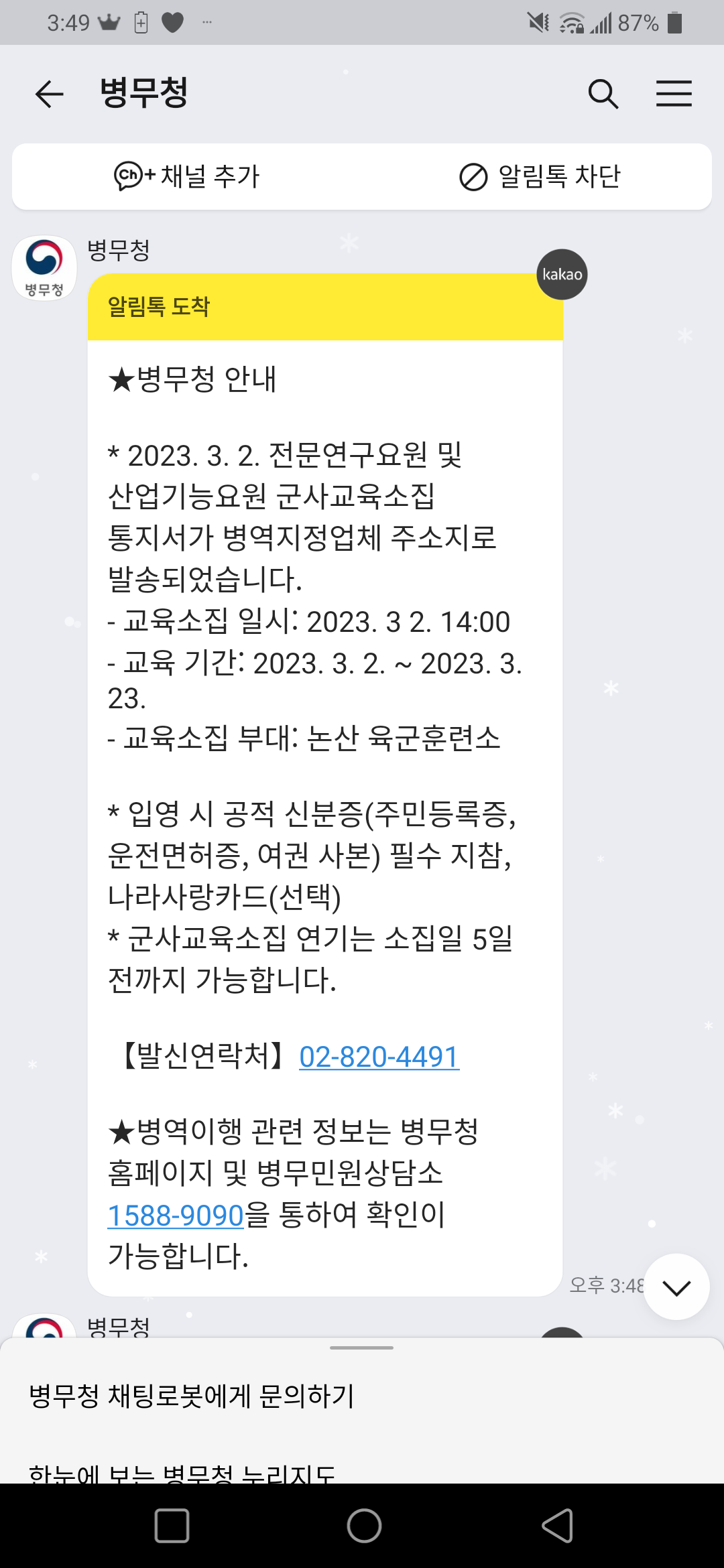
Task: Go back from the 병무청 chat
Action: tap(49, 93)
